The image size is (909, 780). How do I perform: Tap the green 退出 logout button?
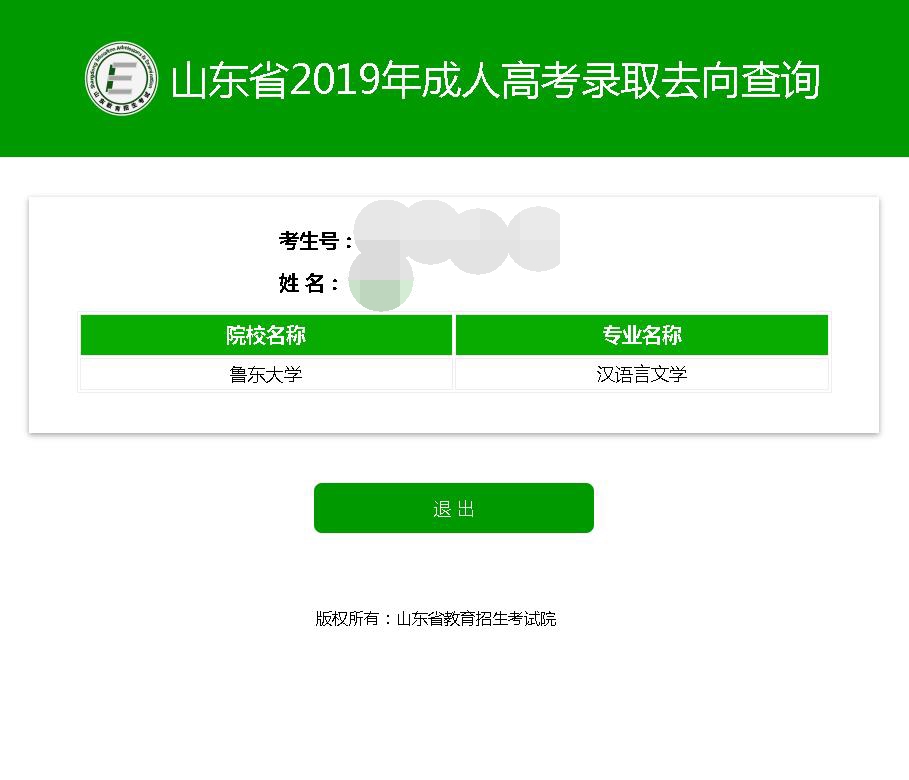point(453,508)
